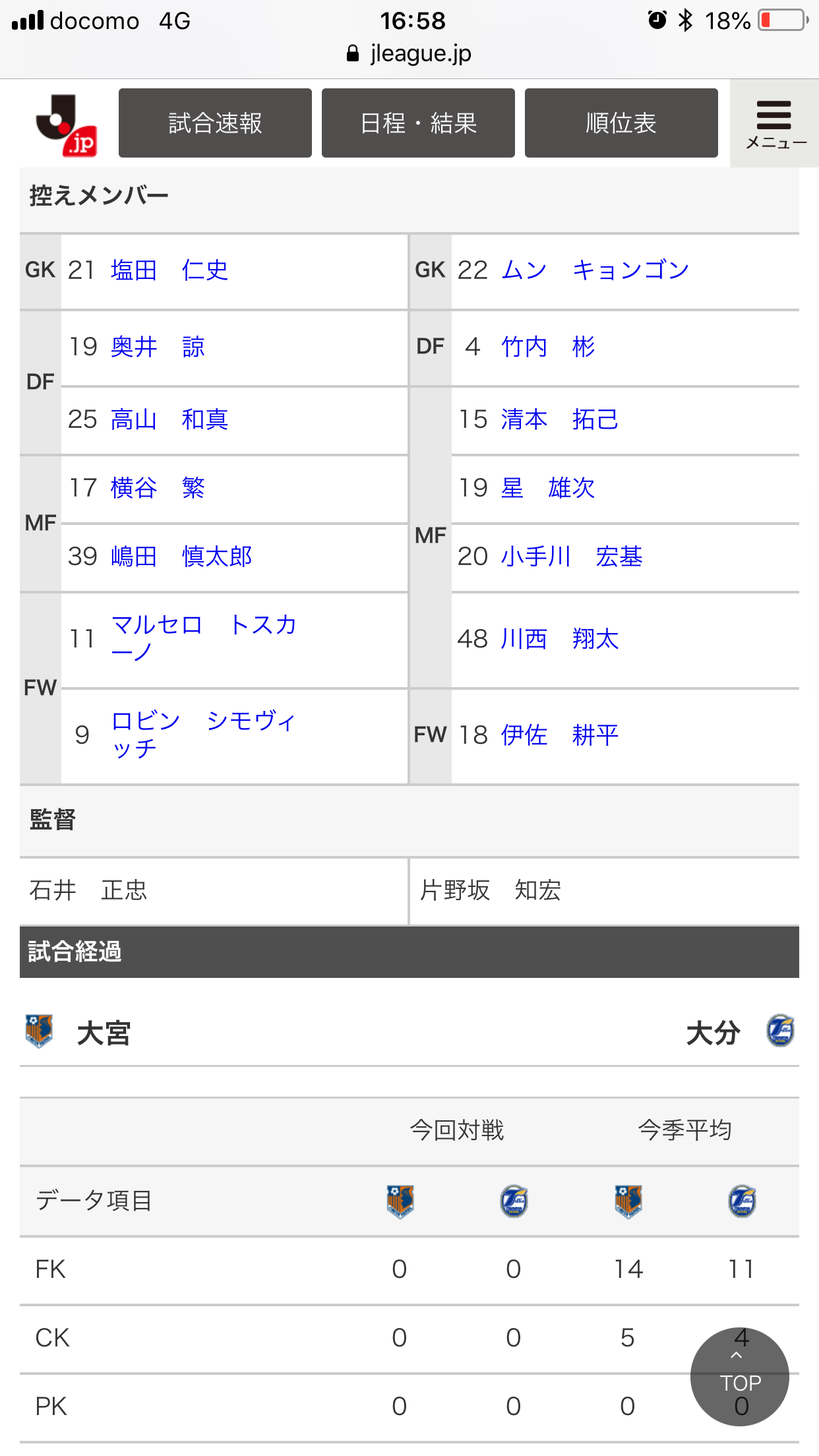Image resolution: width=819 pixels, height=1456 pixels.
Task: View the 順位表 standings
Action: [x=621, y=123]
